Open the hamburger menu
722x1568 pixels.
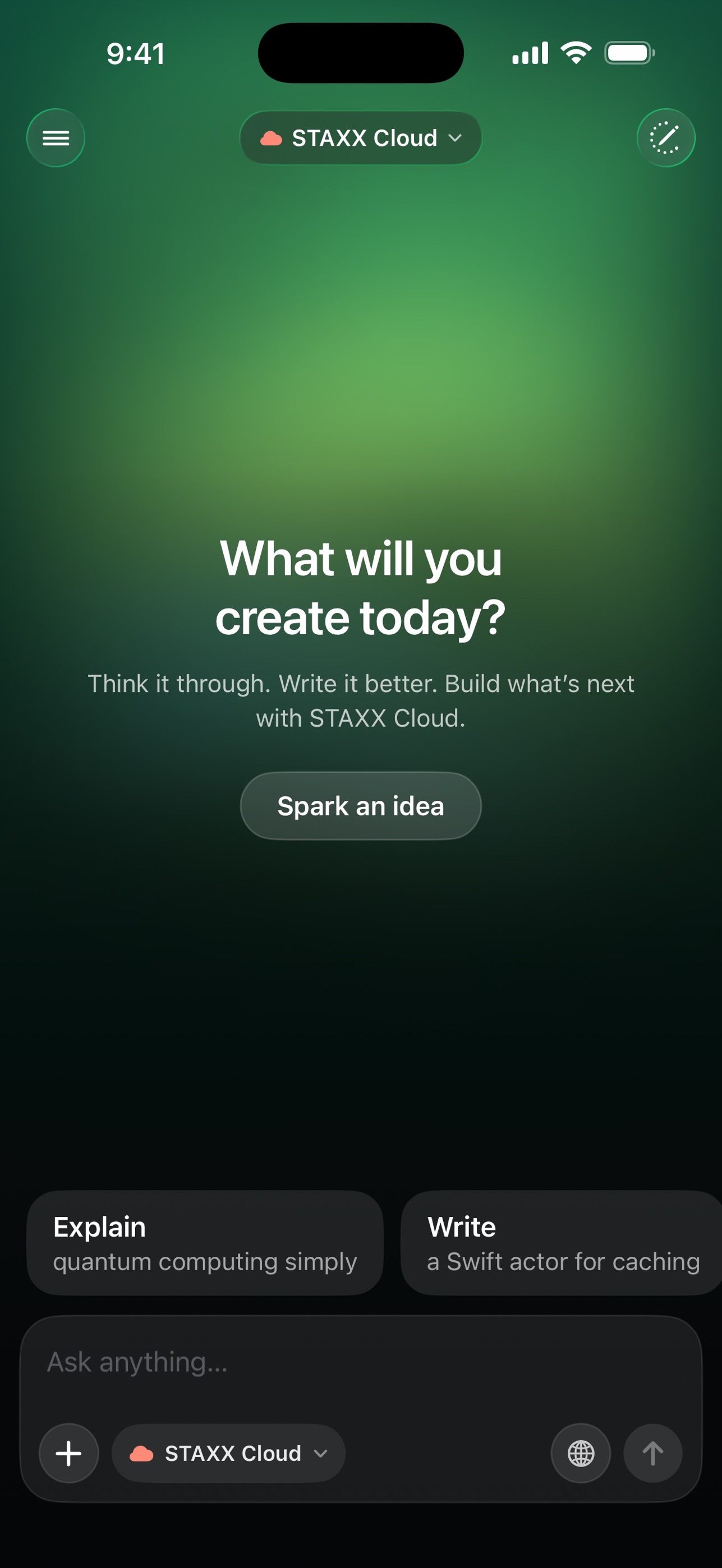pos(56,137)
